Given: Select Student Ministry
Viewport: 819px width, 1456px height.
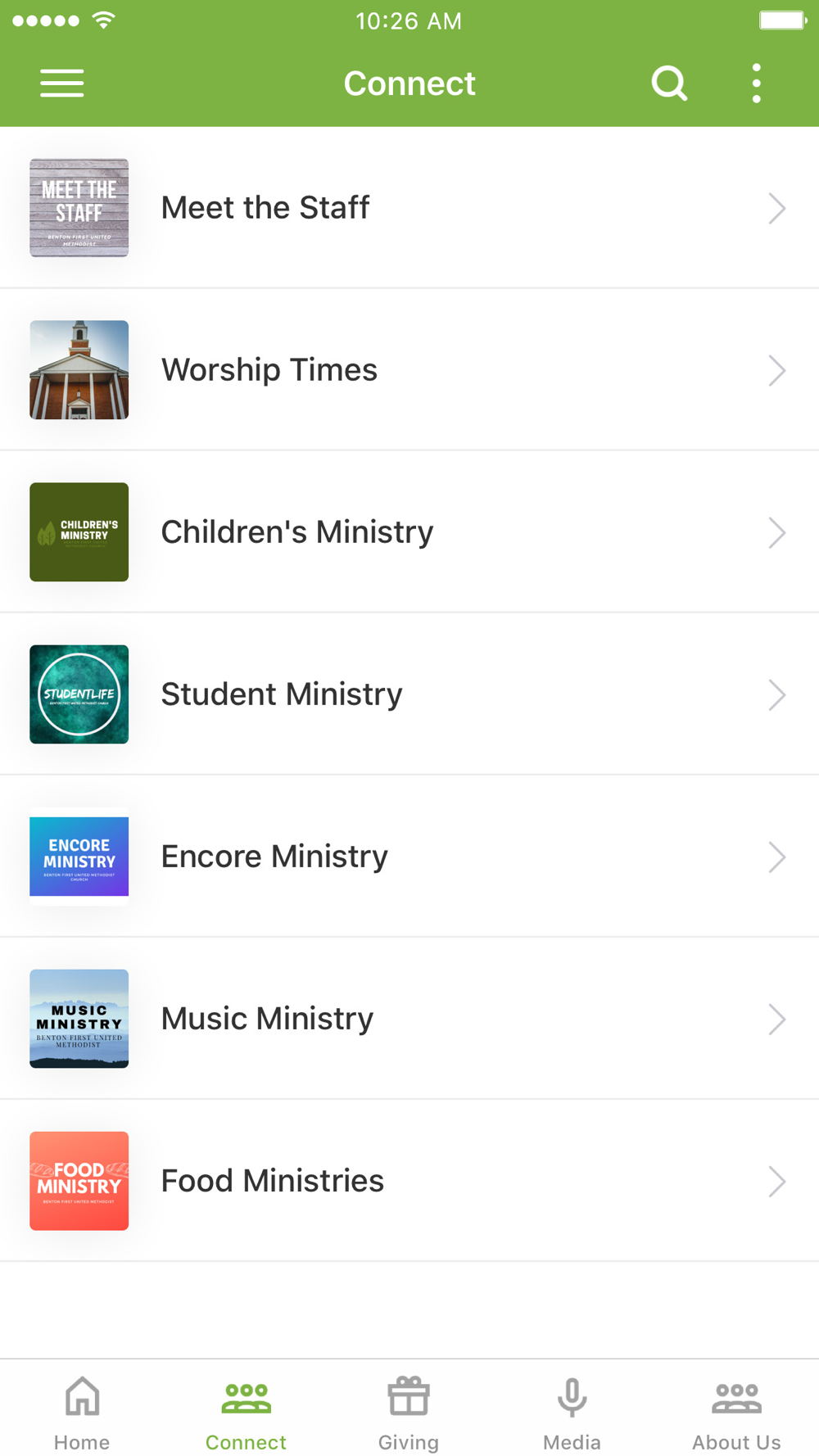Looking at the screenshot, I should click(409, 694).
